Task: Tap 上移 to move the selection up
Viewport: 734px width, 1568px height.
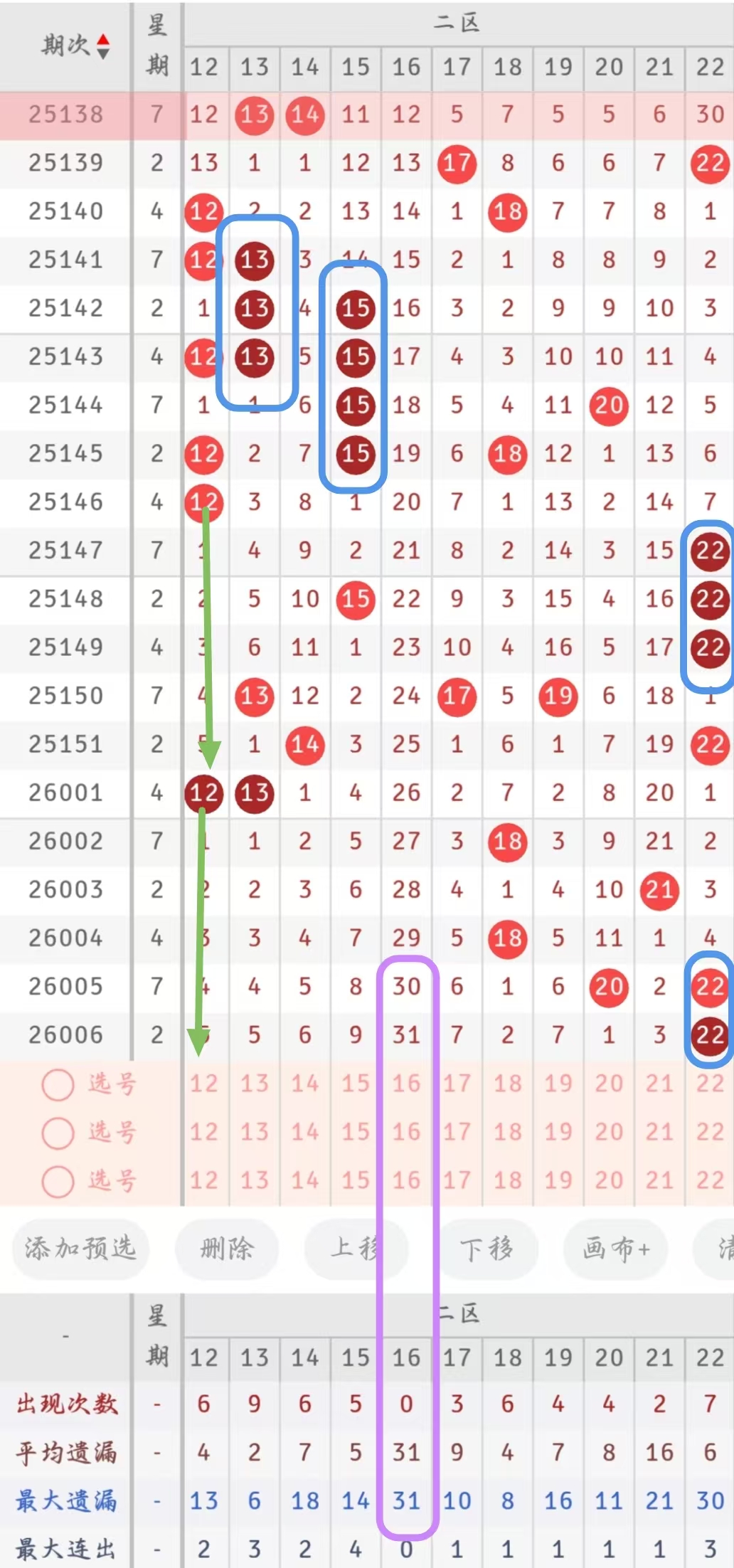Action: [355, 1248]
